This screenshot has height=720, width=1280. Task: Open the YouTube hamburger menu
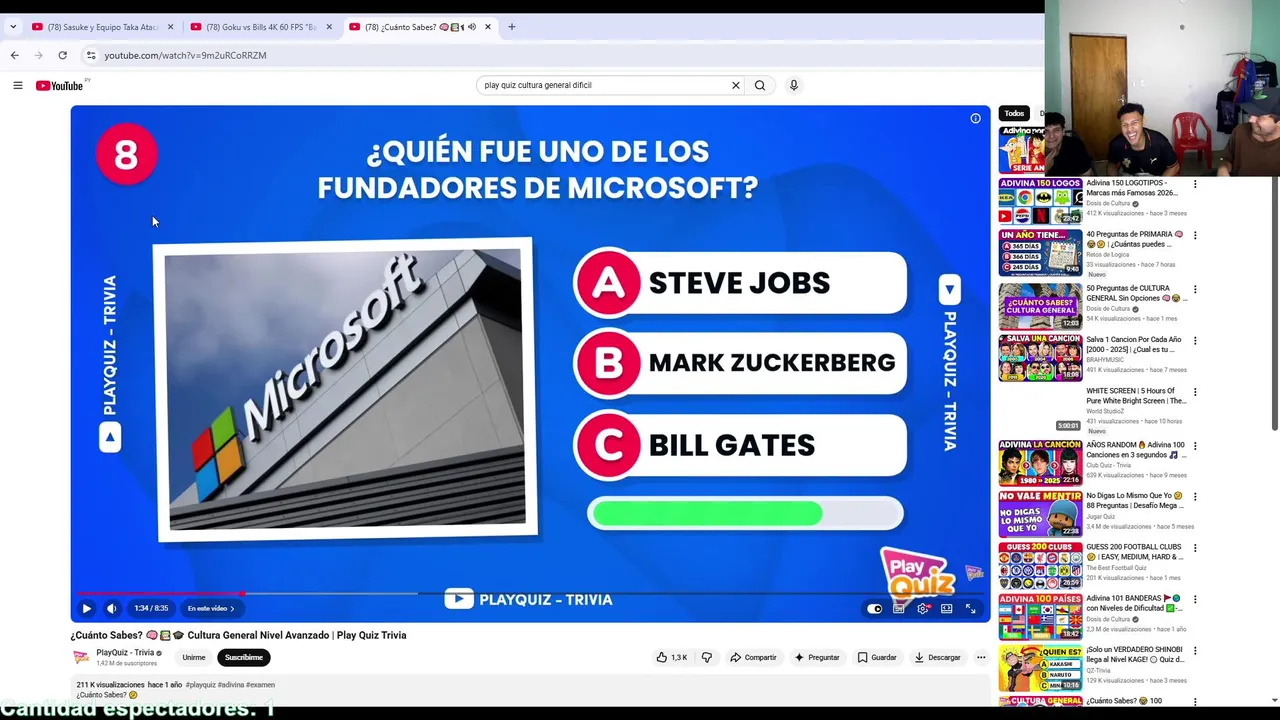point(18,86)
